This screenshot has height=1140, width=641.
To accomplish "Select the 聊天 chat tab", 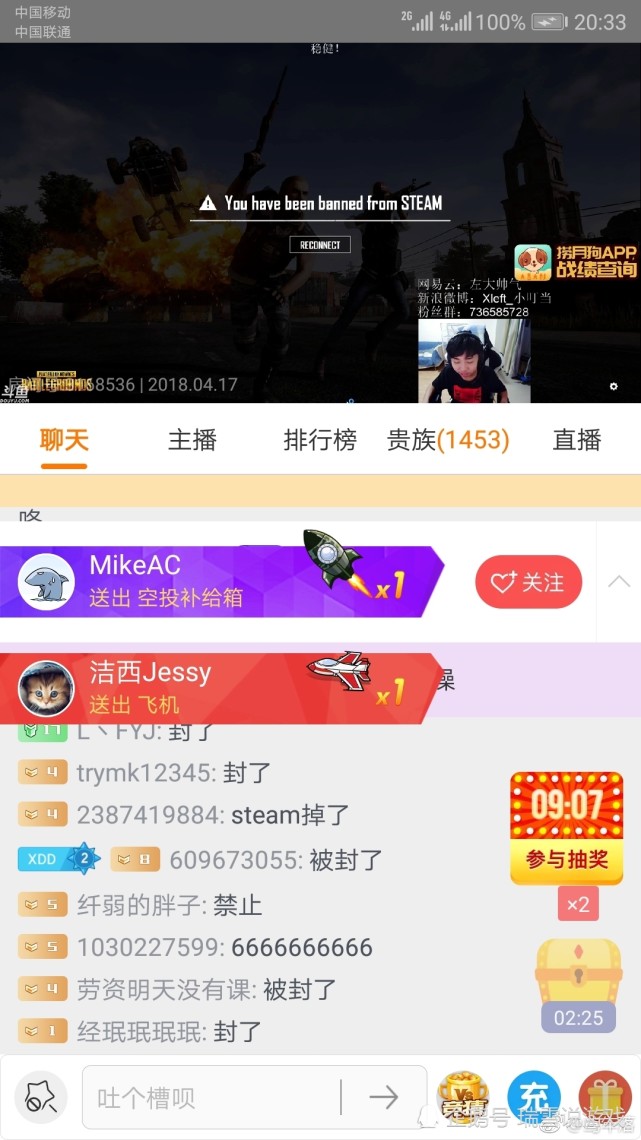I will [x=64, y=440].
